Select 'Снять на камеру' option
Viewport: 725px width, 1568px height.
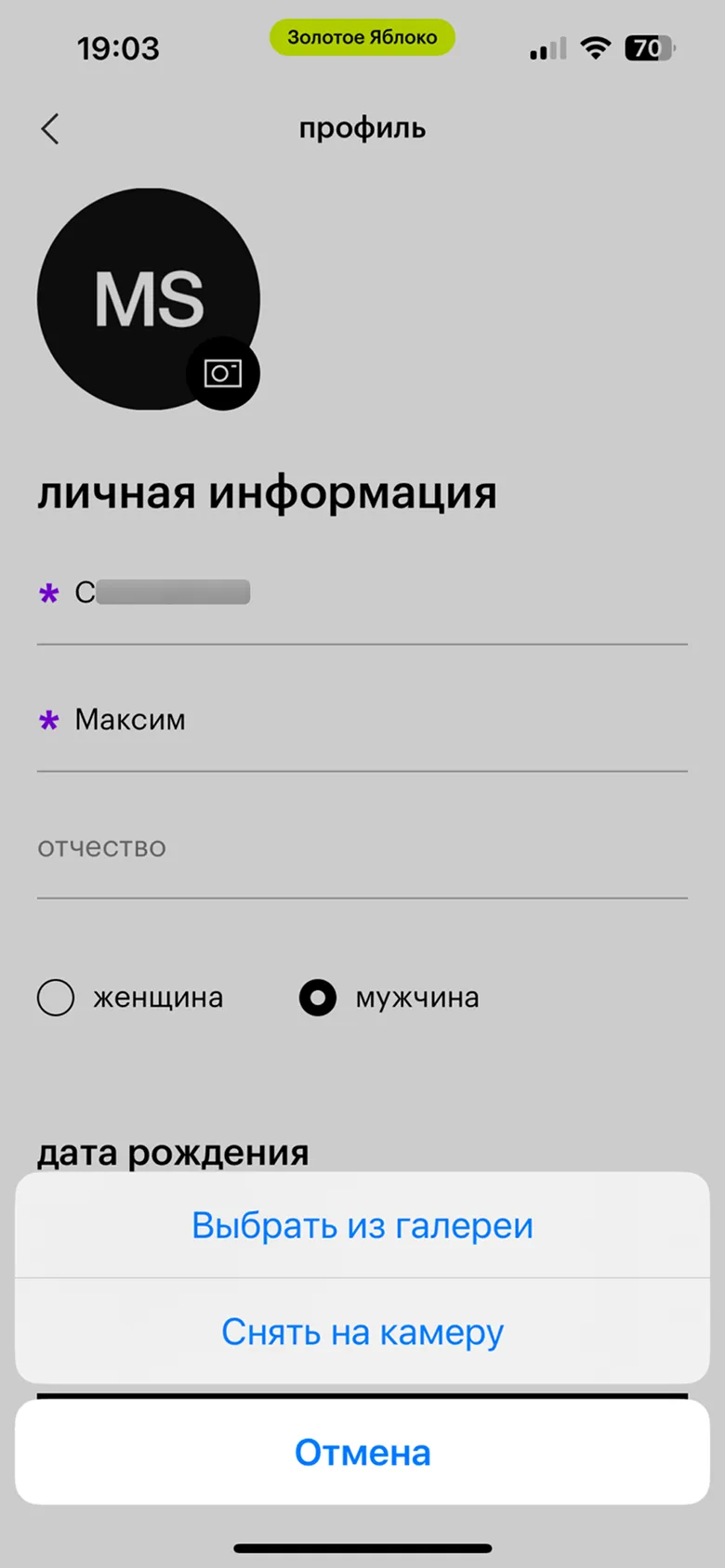(x=362, y=1332)
